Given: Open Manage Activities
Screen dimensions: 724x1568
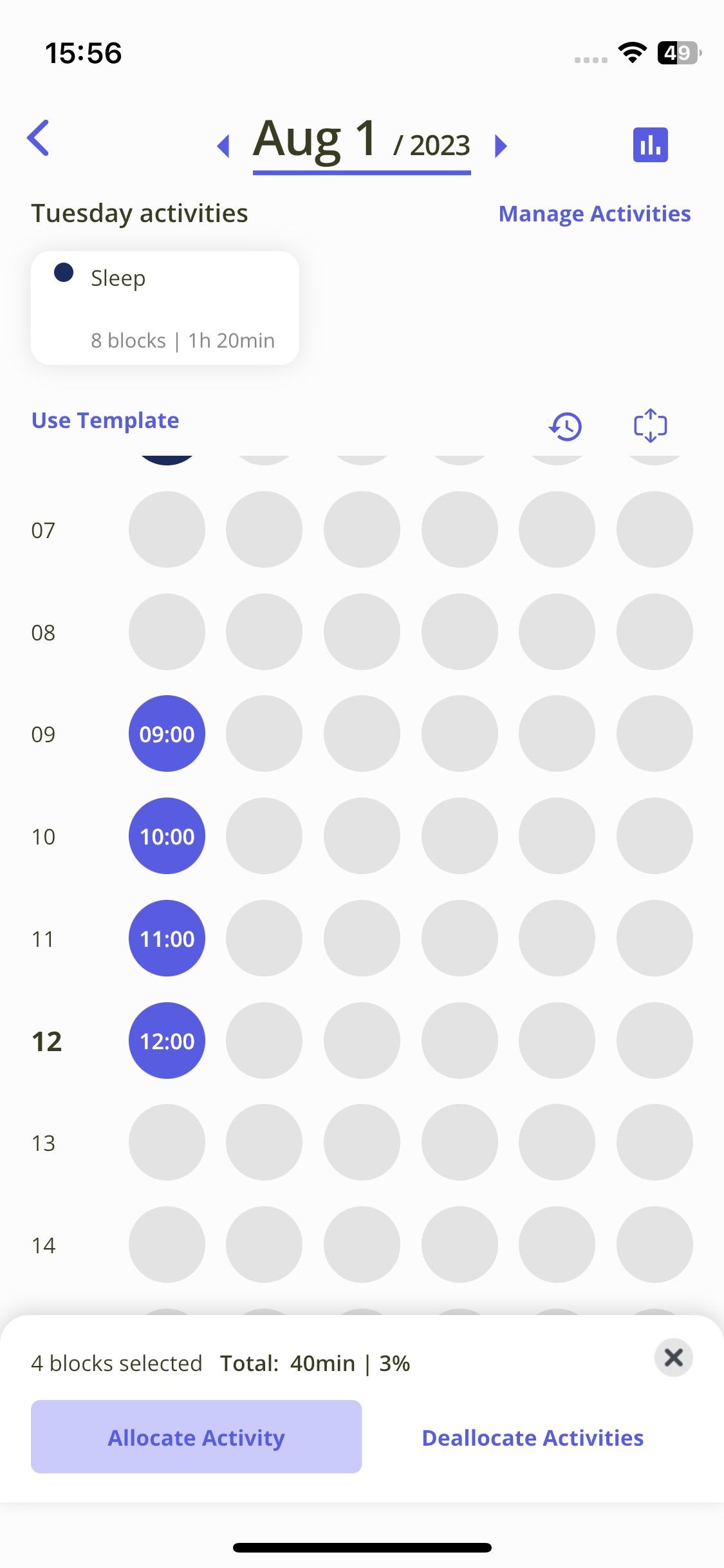Looking at the screenshot, I should click(x=595, y=213).
